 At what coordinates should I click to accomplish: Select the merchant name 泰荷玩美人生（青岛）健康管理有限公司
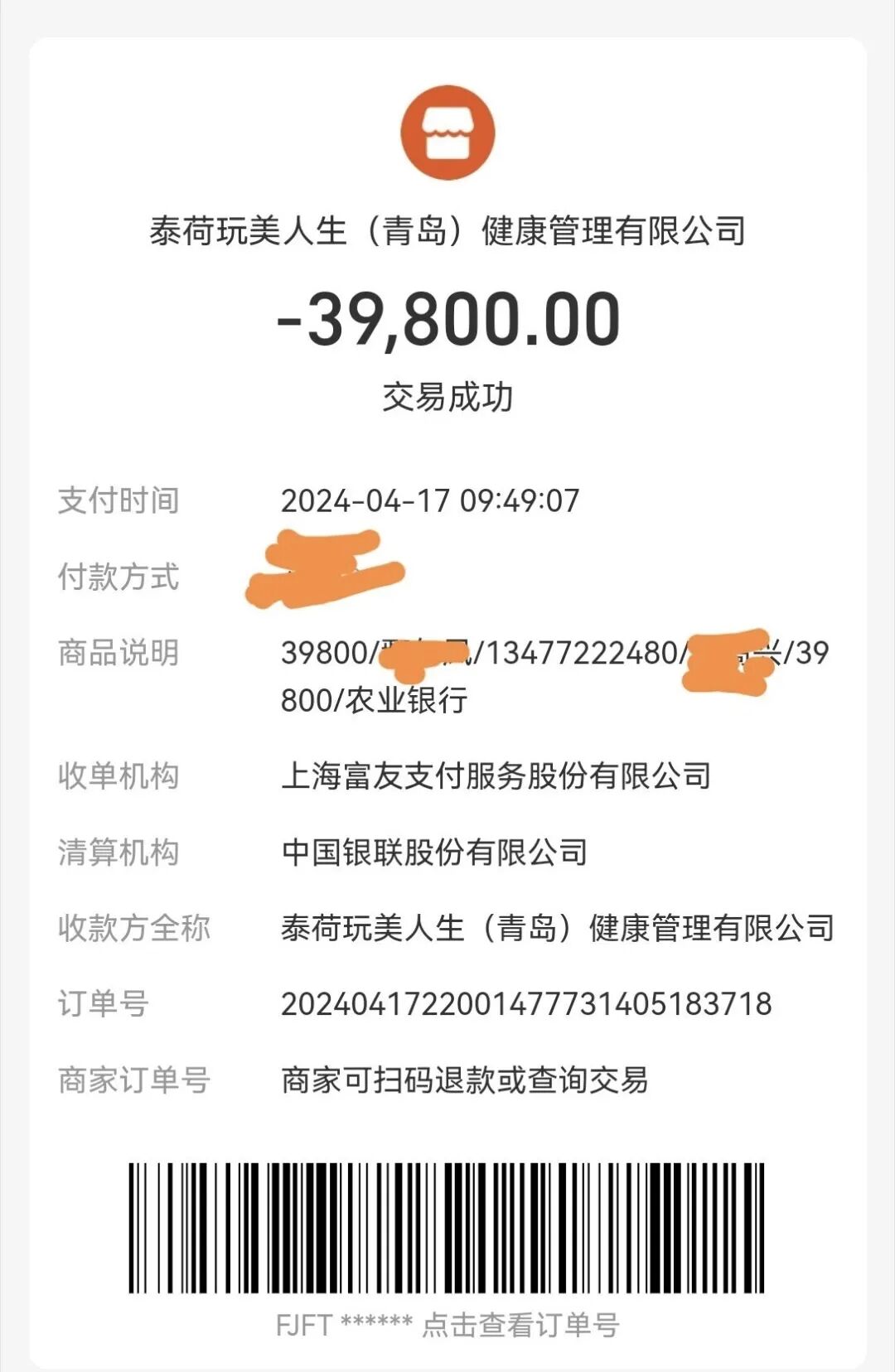click(x=447, y=232)
